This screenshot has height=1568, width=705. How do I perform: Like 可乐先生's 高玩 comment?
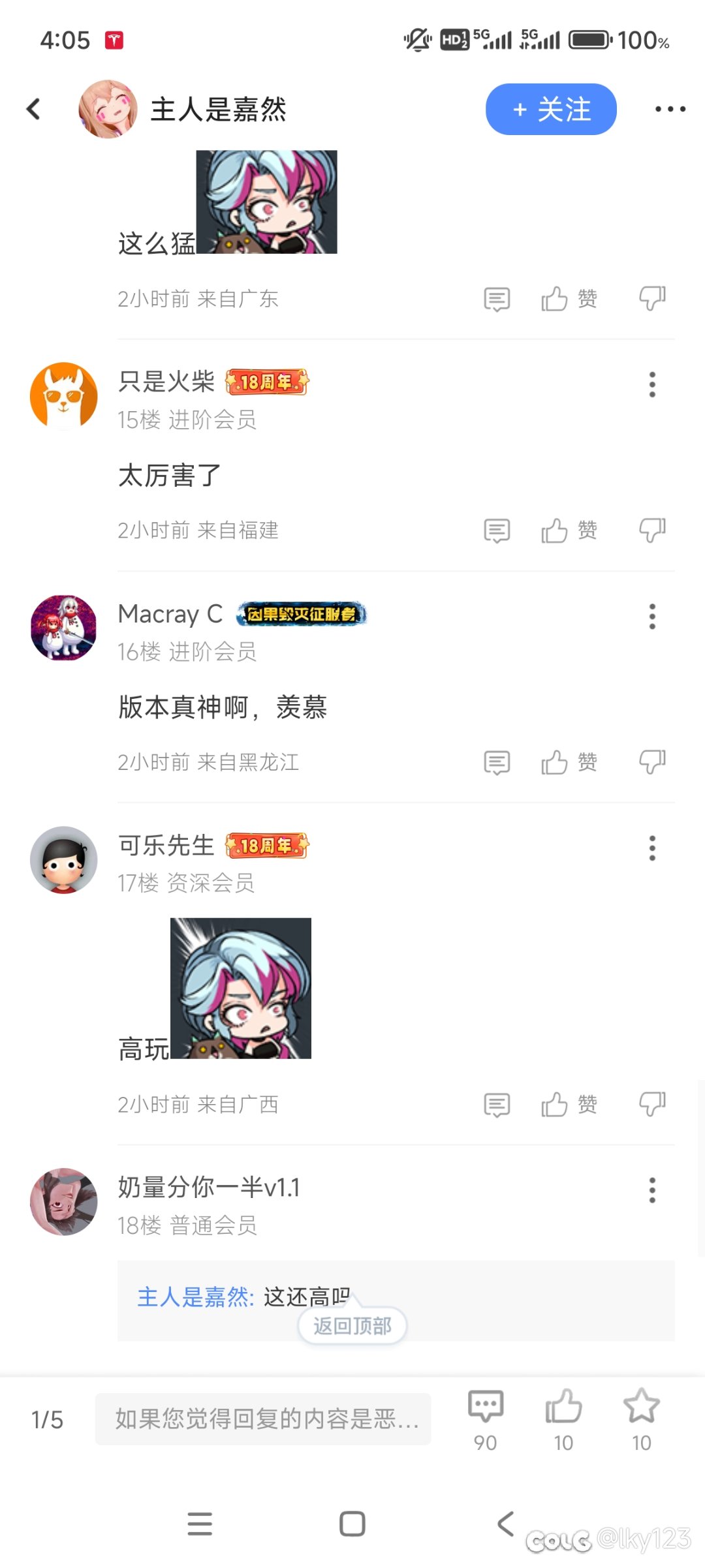point(569,1105)
